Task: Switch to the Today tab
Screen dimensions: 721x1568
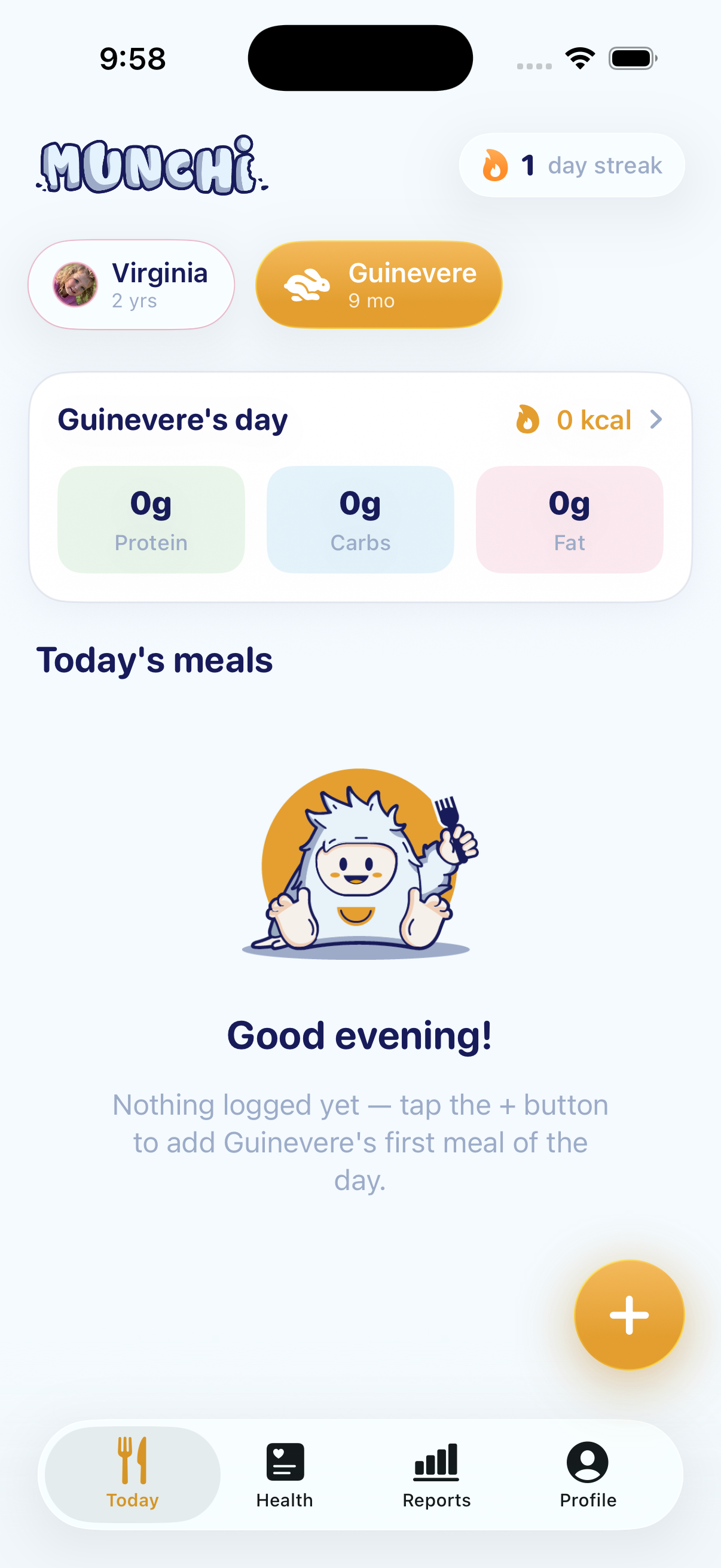Action: tap(133, 1474)
